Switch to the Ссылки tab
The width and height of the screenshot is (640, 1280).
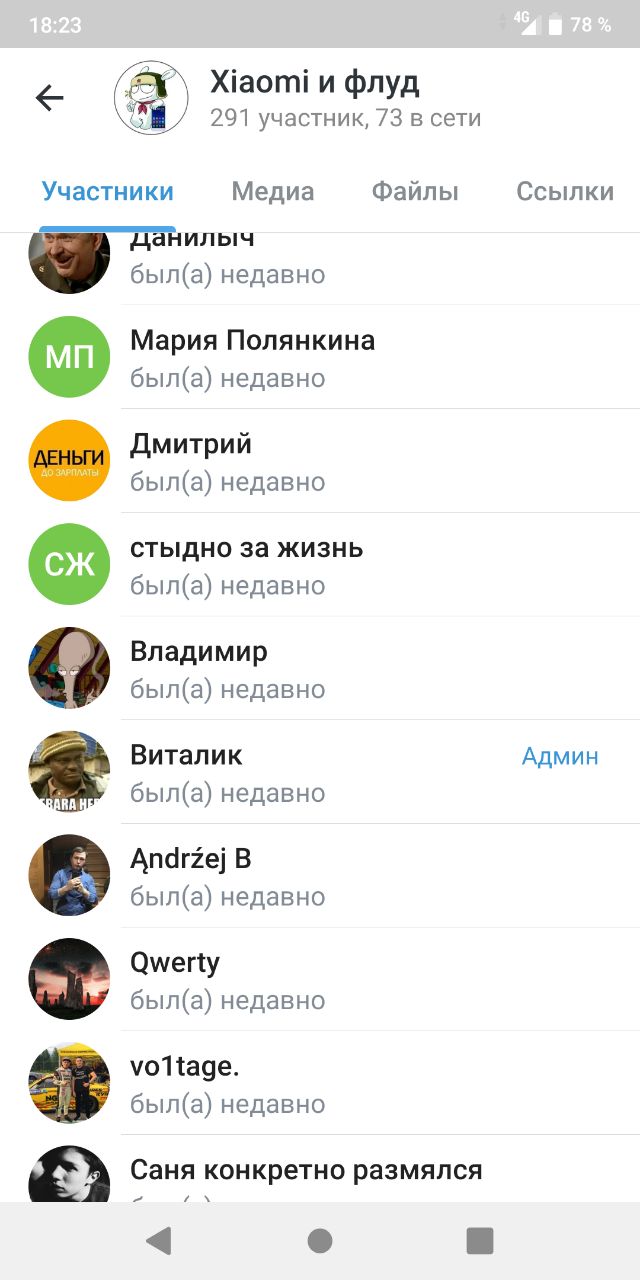(x=565, y=192)
